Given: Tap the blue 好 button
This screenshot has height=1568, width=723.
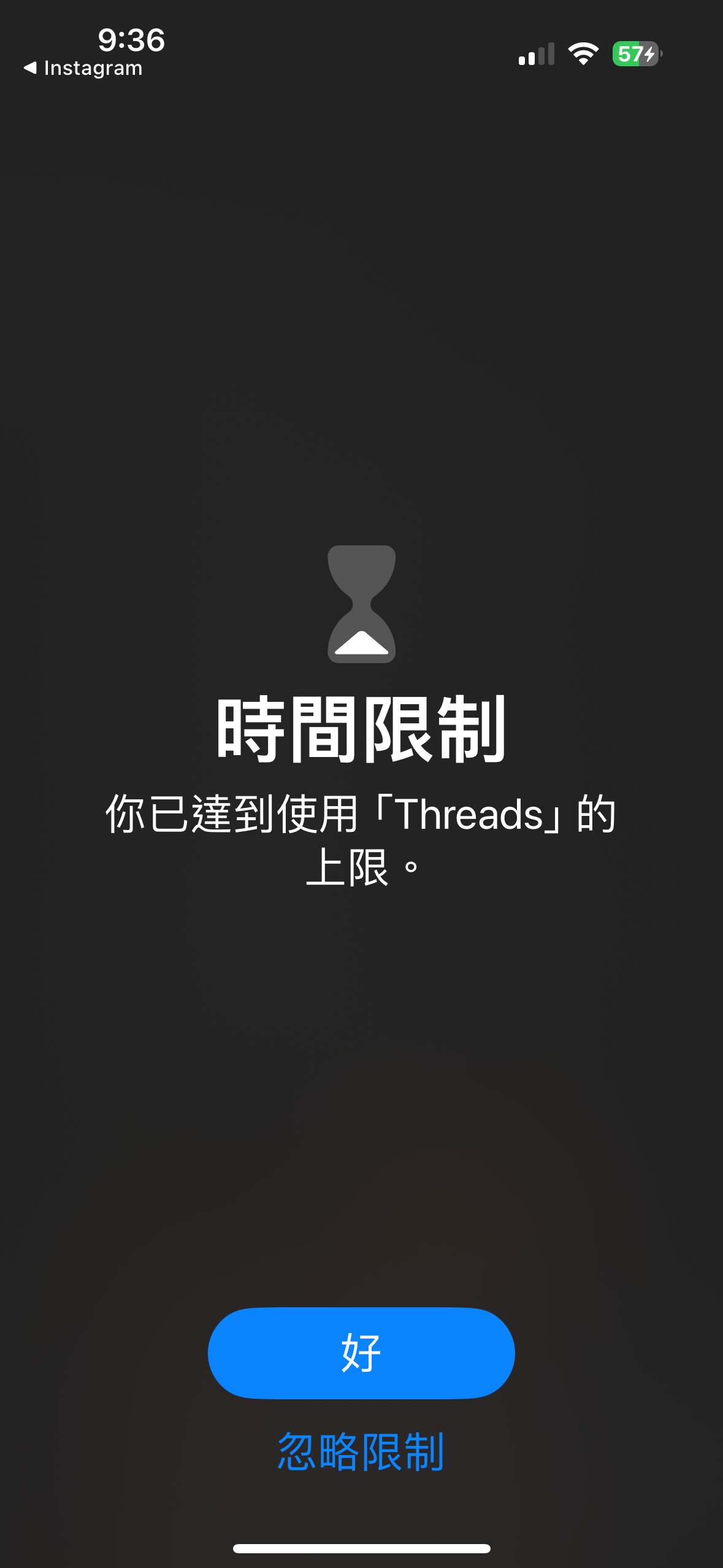Looking at the screenshot, I should coord(361,1353).
